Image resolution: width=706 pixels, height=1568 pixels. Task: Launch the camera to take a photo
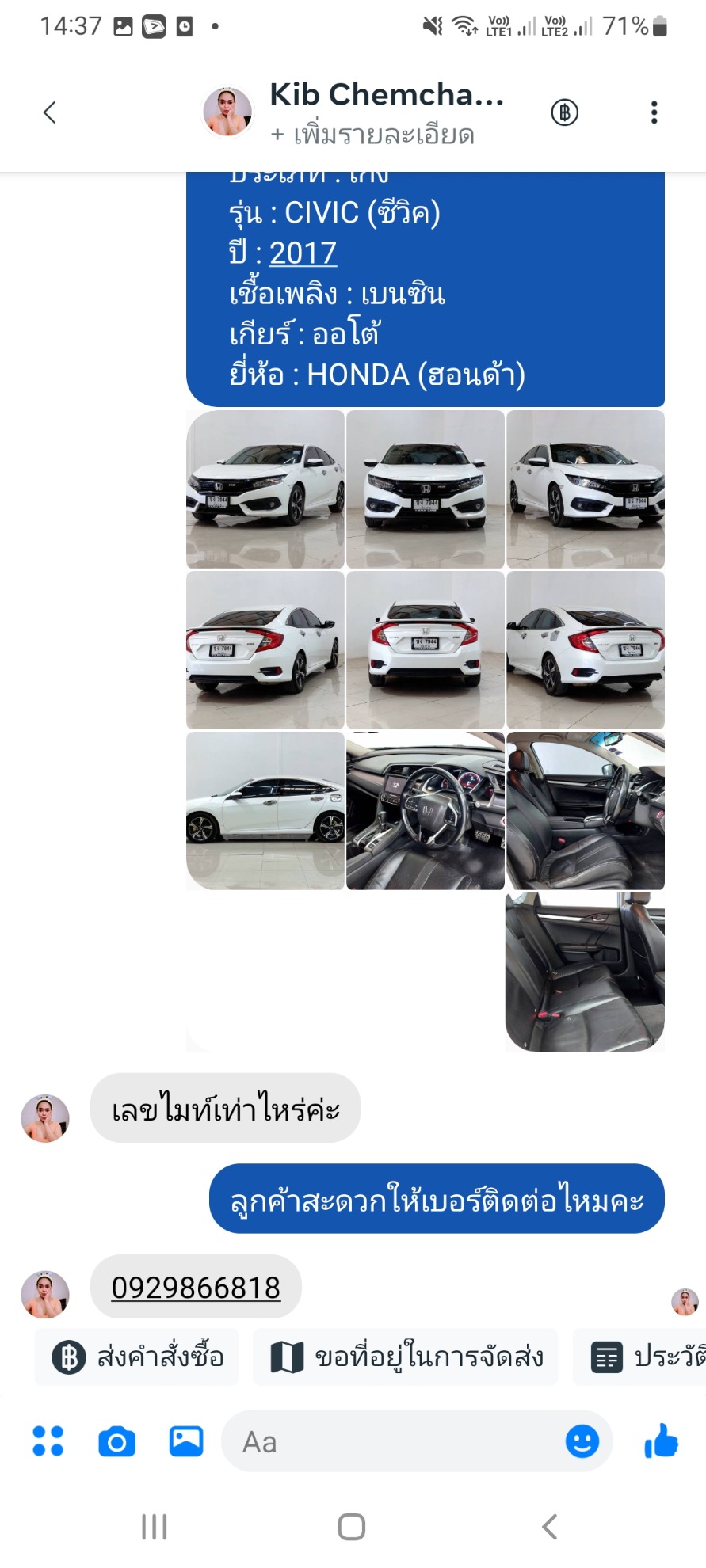point(116,1441)
